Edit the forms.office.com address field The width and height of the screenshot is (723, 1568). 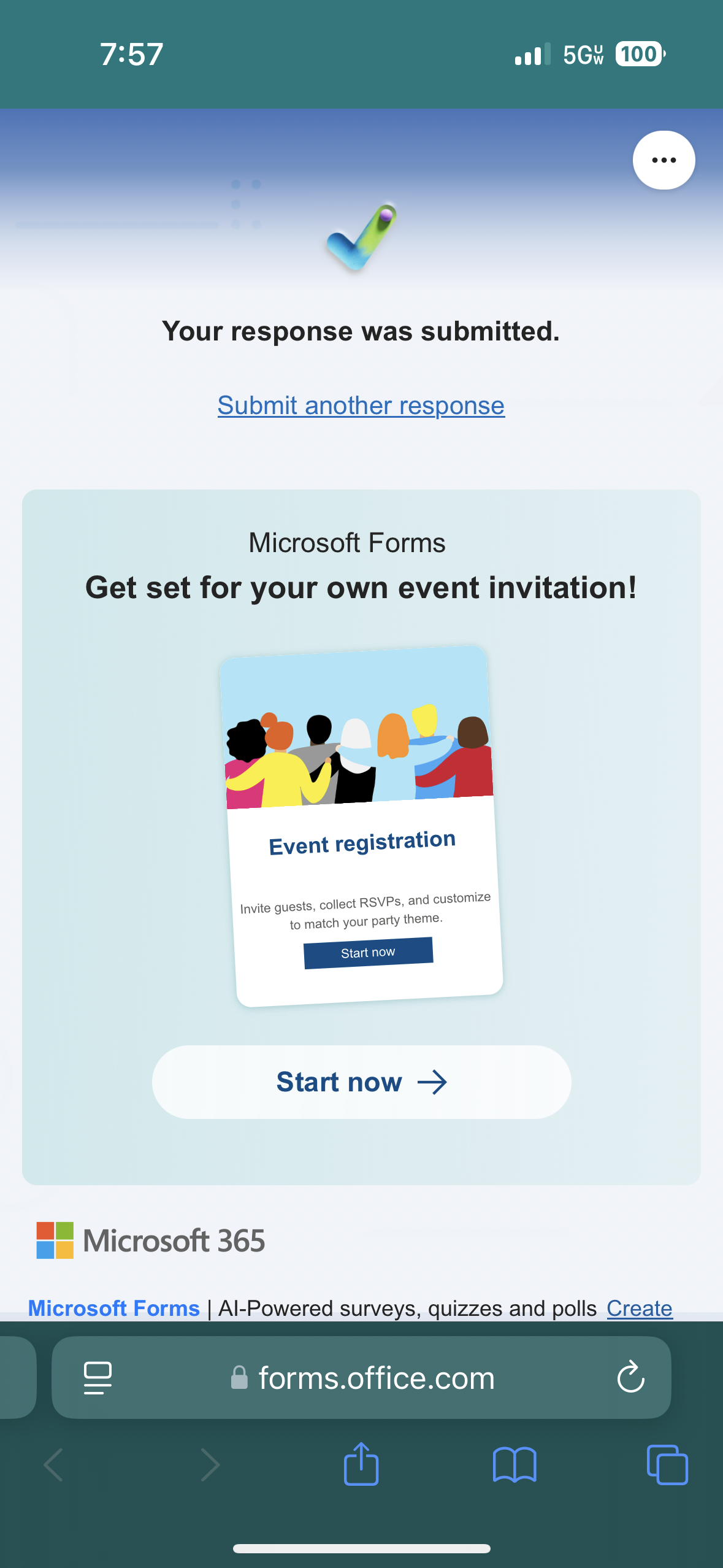pyautogui.click(x=361, y=1378)
